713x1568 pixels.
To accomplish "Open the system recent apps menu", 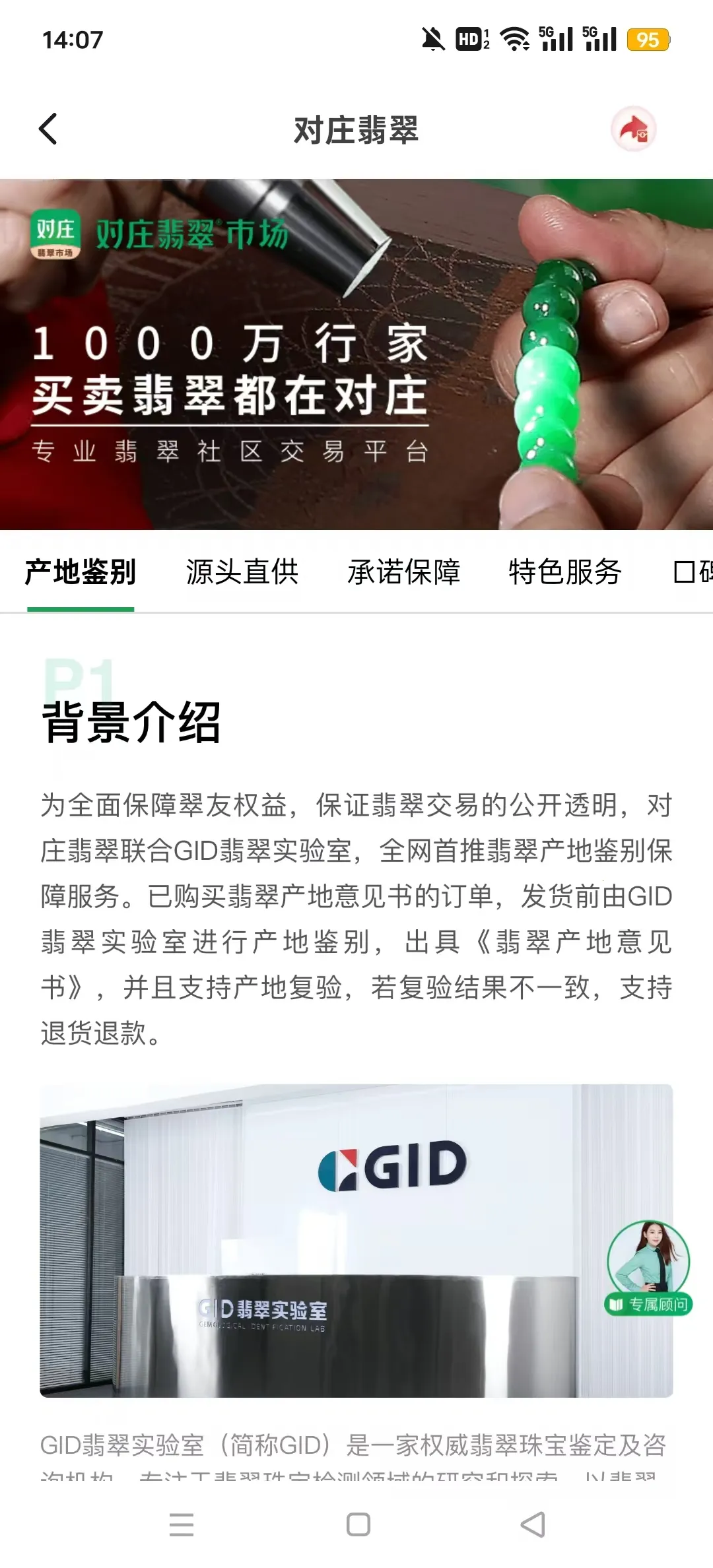I will click(x=182, y=1524).
